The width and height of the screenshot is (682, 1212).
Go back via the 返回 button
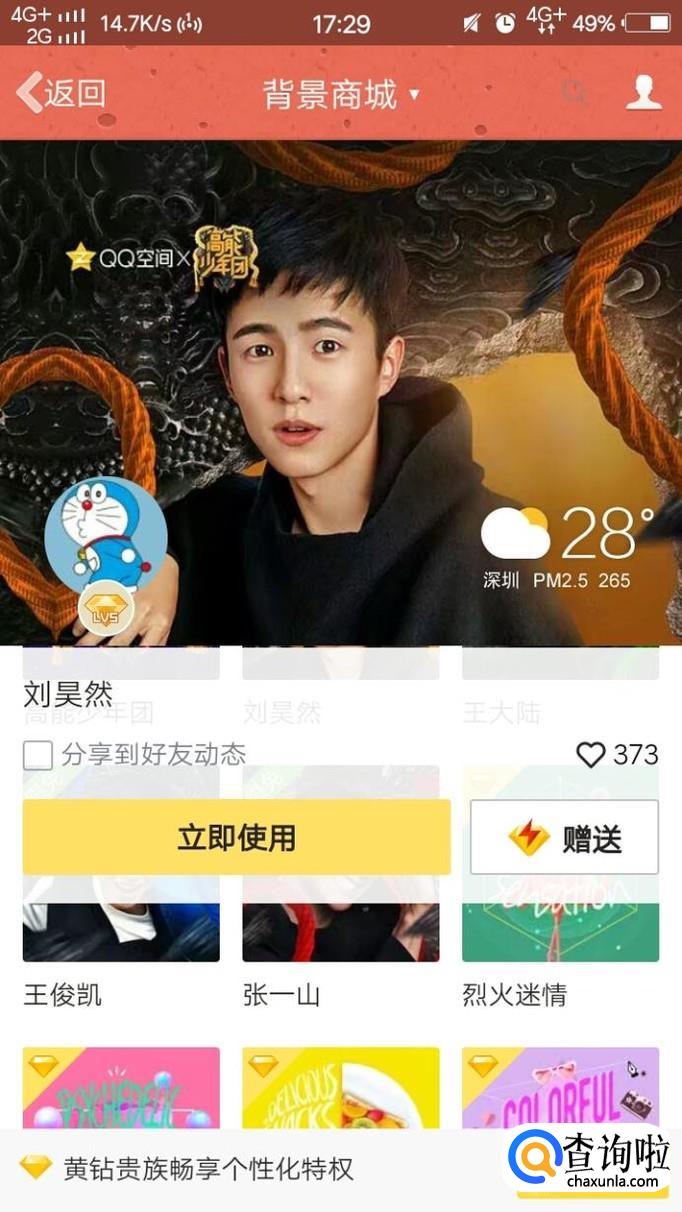point(62,93)
